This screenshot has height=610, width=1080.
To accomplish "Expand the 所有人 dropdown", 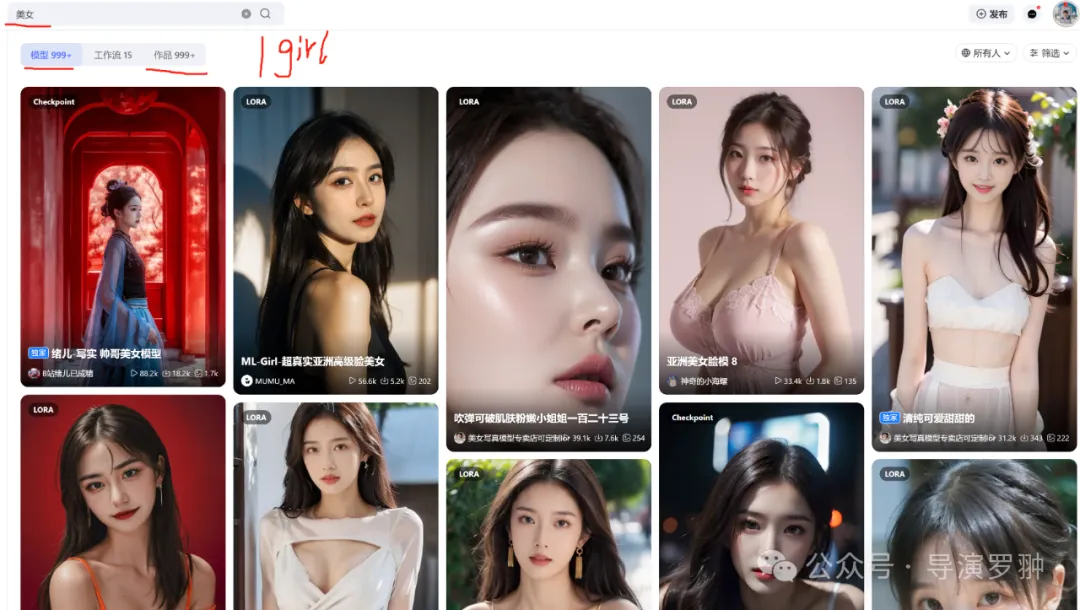I will coord(986,53).
